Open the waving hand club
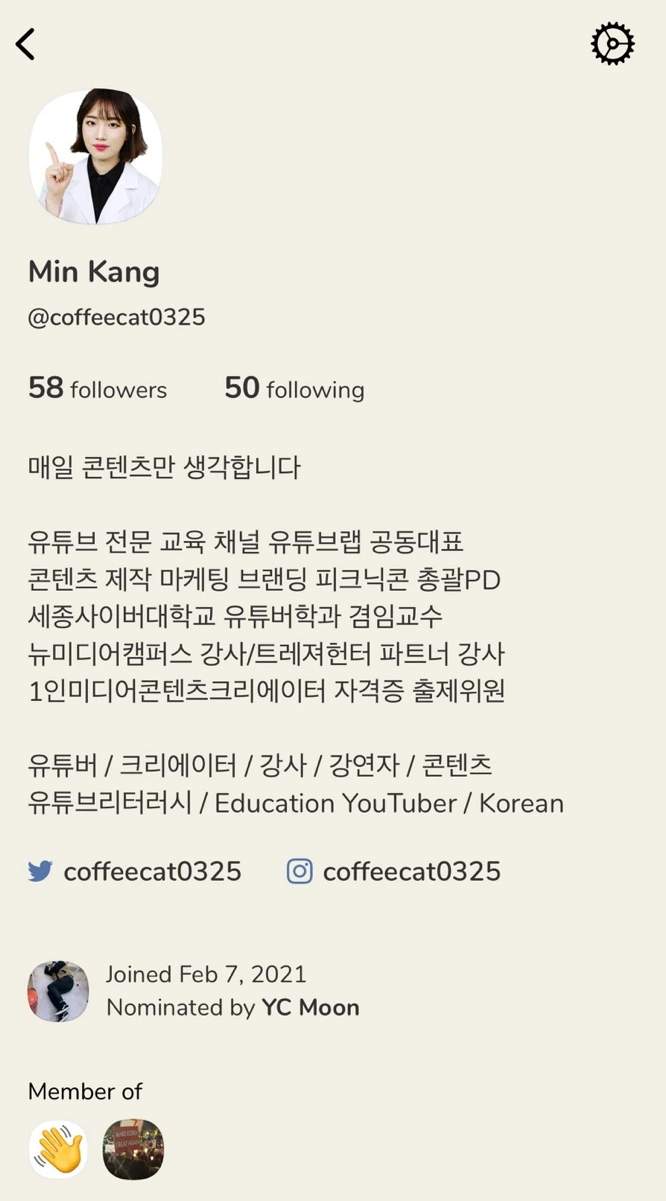Viewport: 666px width, 1201px height. pos(58,1150)
